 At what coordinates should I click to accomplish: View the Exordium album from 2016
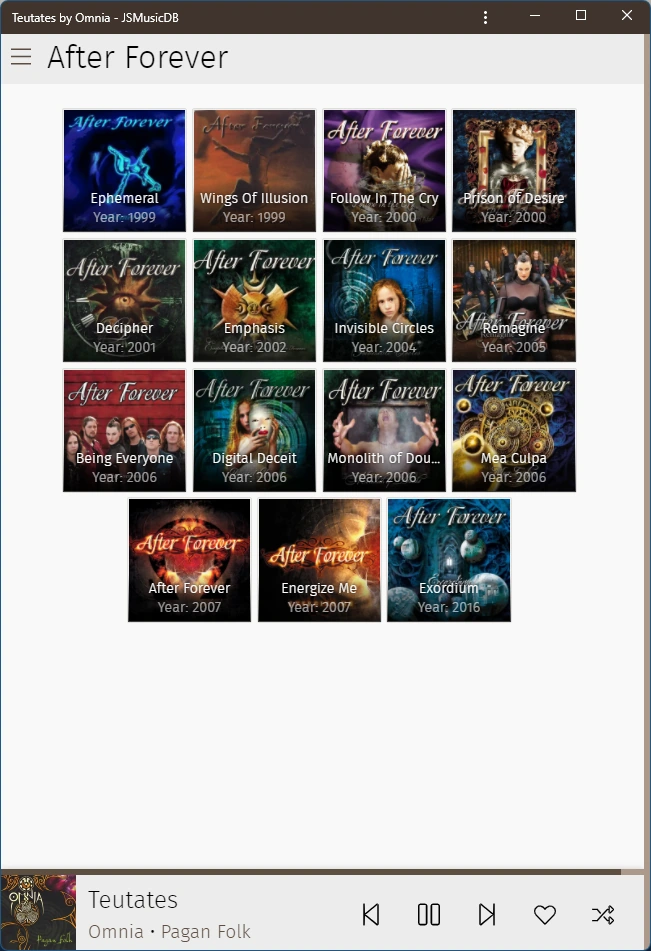(x=449, y=560)
